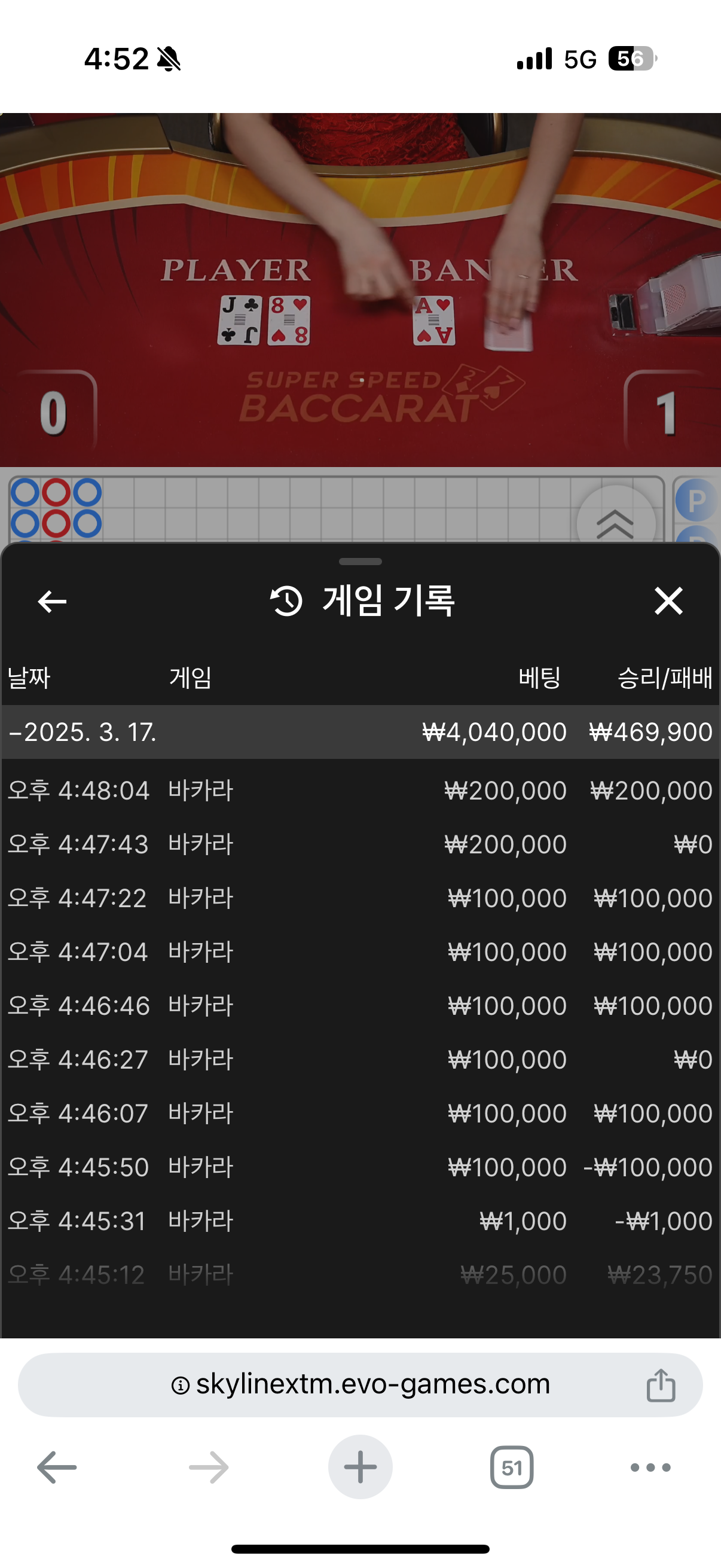Viewport: 721px width, 1568px height.
Task: Open the 오후 4:46:07 바카라 record
Action: pyautogui.click(x=360, y=1114)
